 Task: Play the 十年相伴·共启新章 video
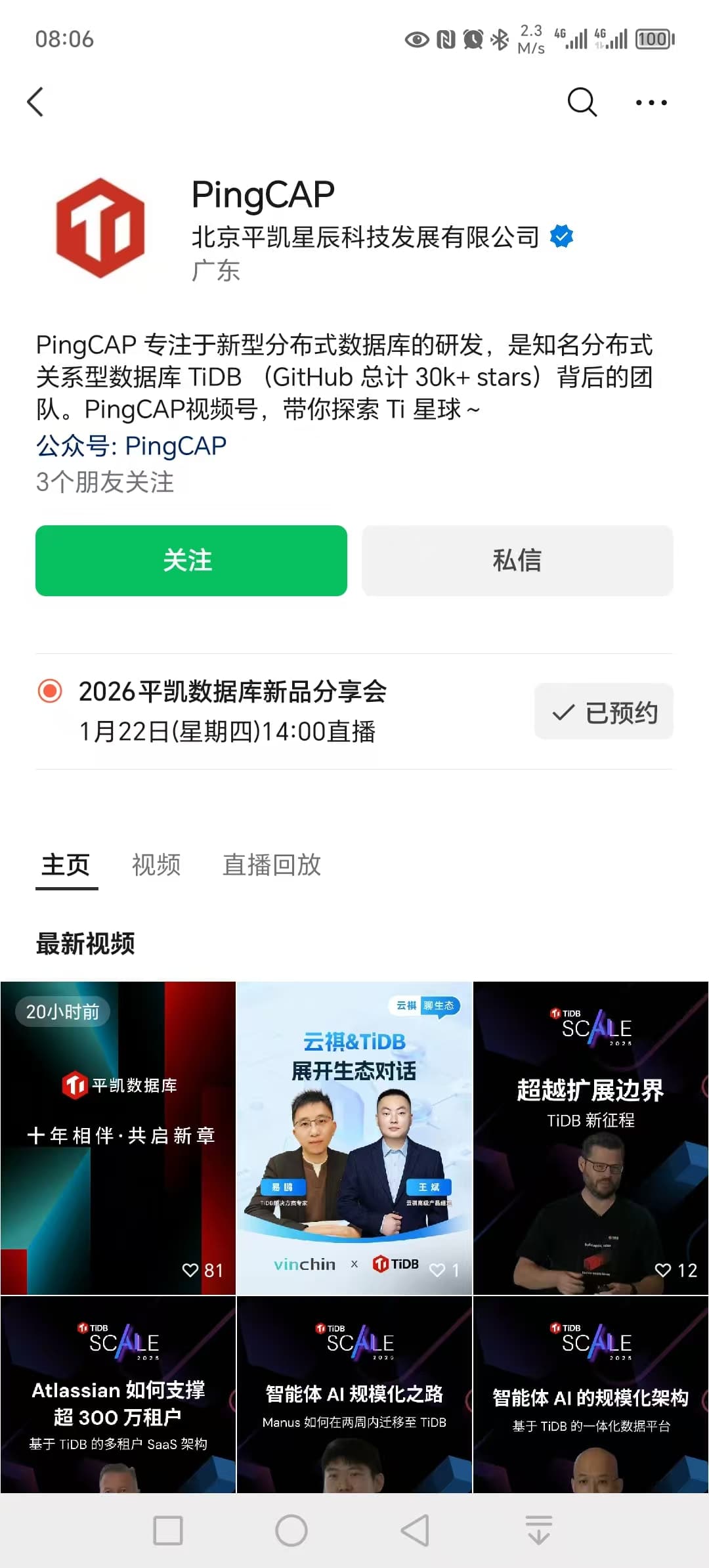(x=118, y=1137)
